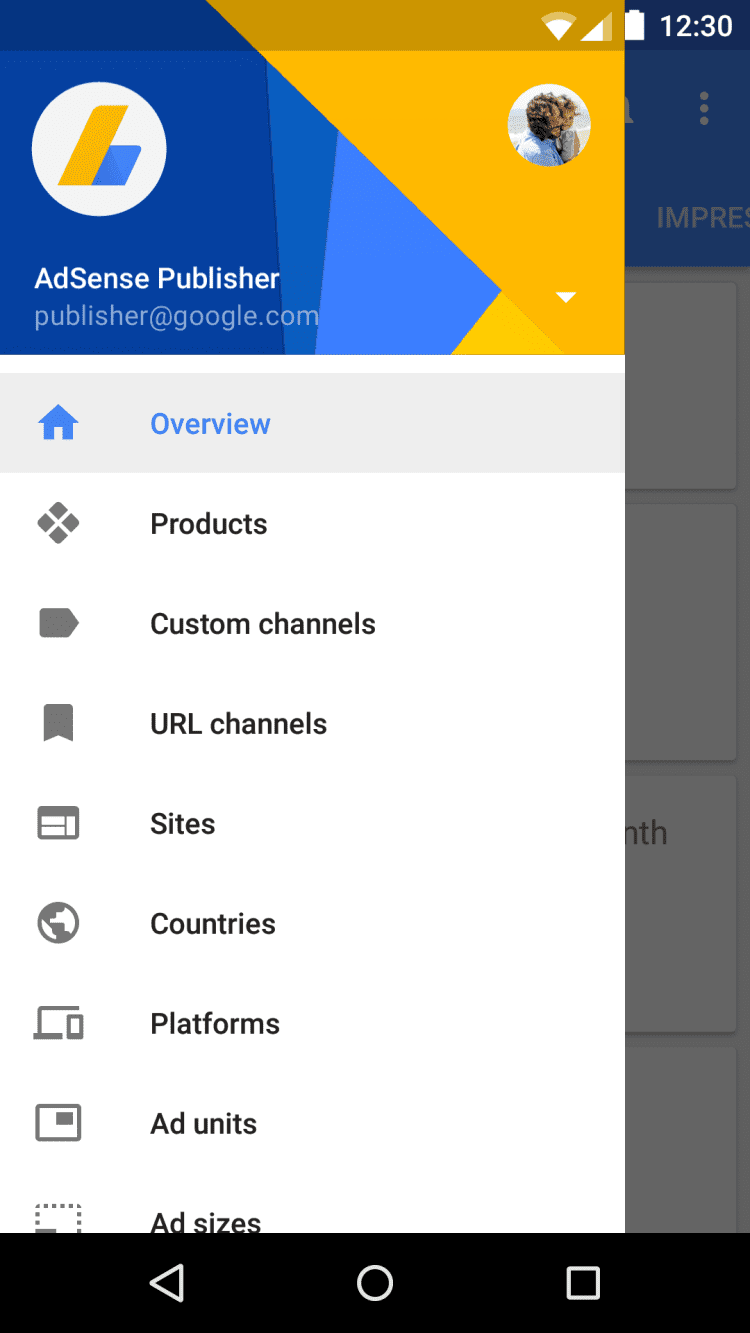The height and width of the screenshot is (1333, 750).
Task: Tap the profile photo avatar
Action: (x=549, y=125)
